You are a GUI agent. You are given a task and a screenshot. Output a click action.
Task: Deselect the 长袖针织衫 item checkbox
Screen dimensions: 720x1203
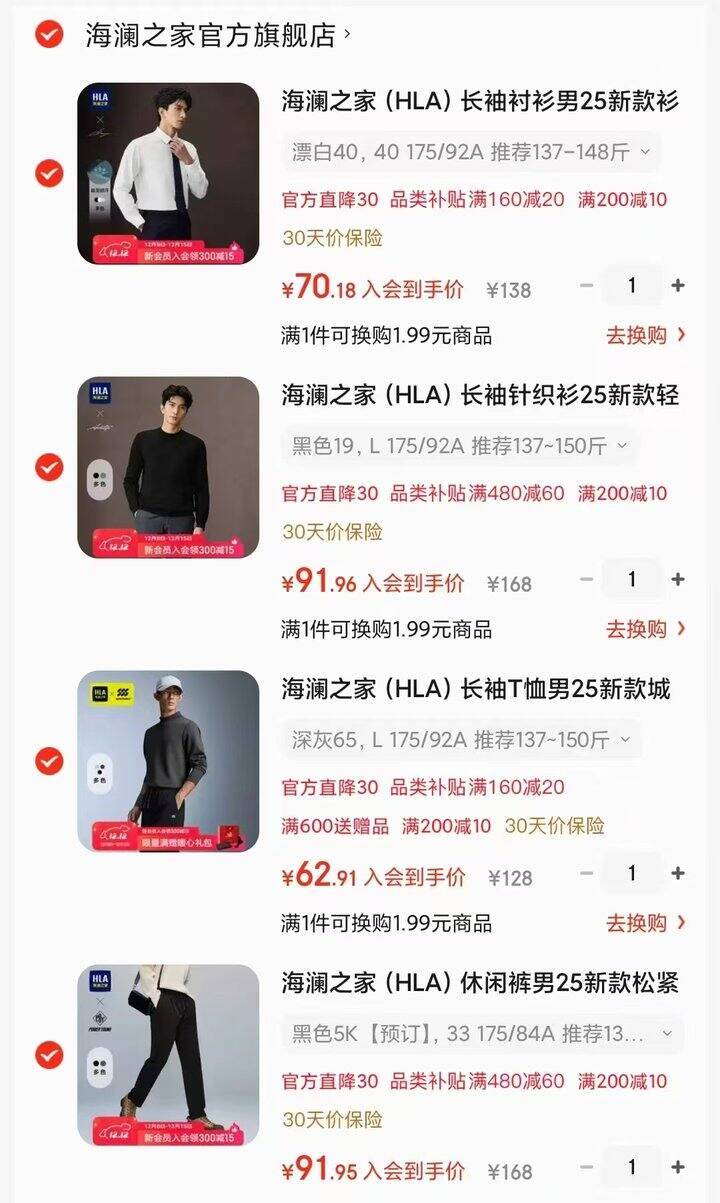point(49,467)
